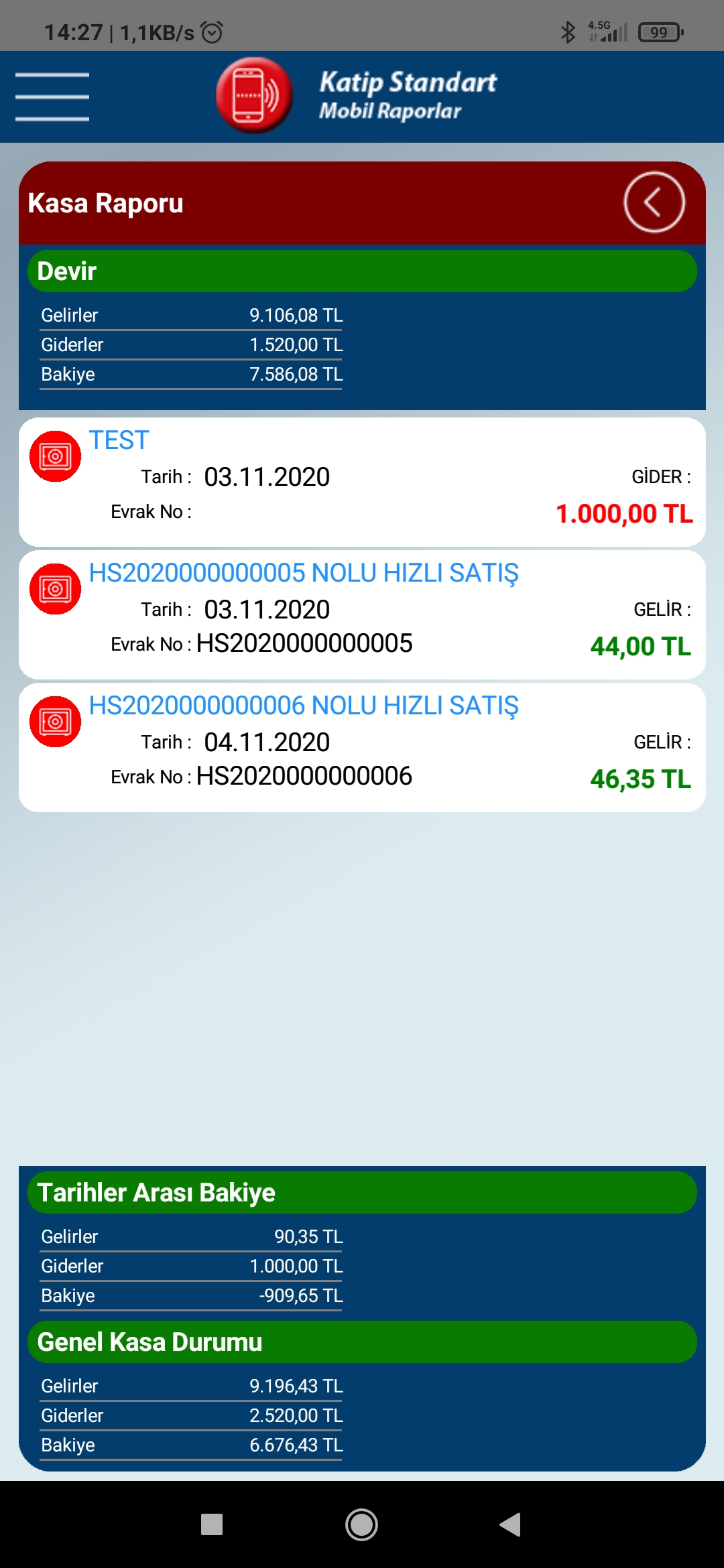Tap the back arrow in Kasa Raporu
The width and height of the screenshot is (724, 1568).
pyautogui.click(x=654, y=202)
